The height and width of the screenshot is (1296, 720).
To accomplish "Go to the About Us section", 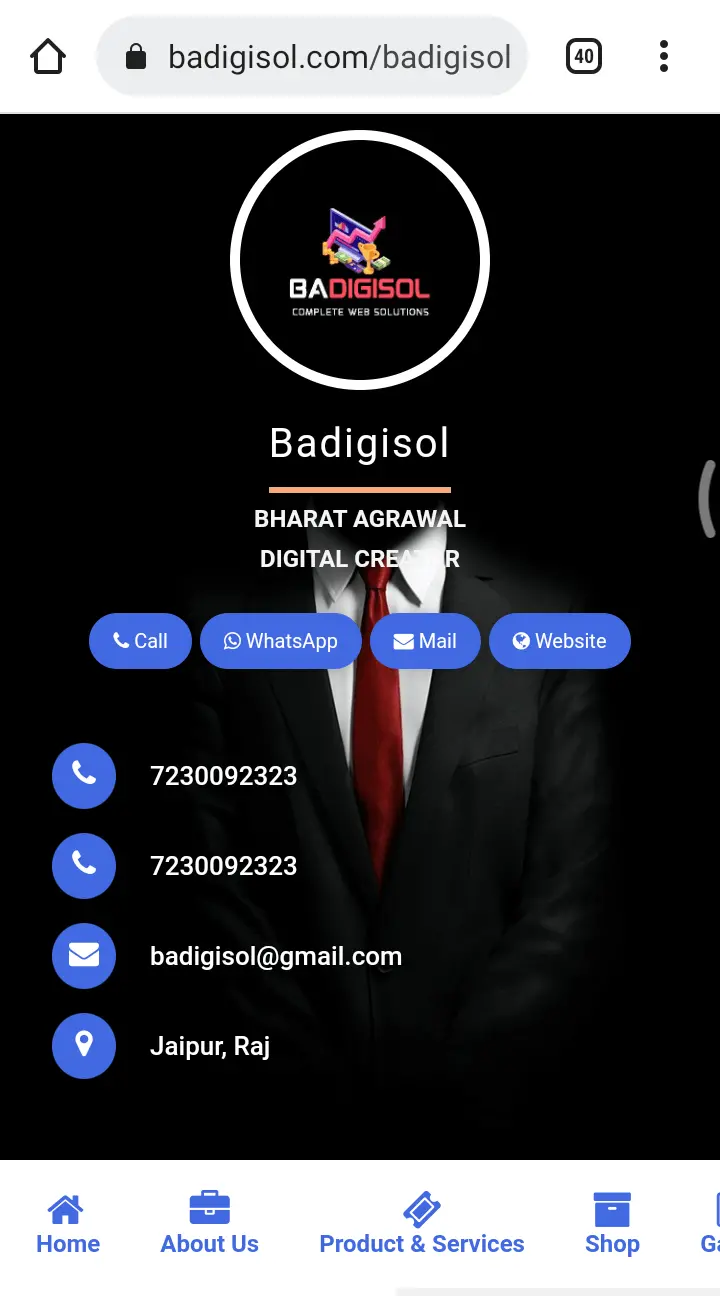I will 210,1225.
